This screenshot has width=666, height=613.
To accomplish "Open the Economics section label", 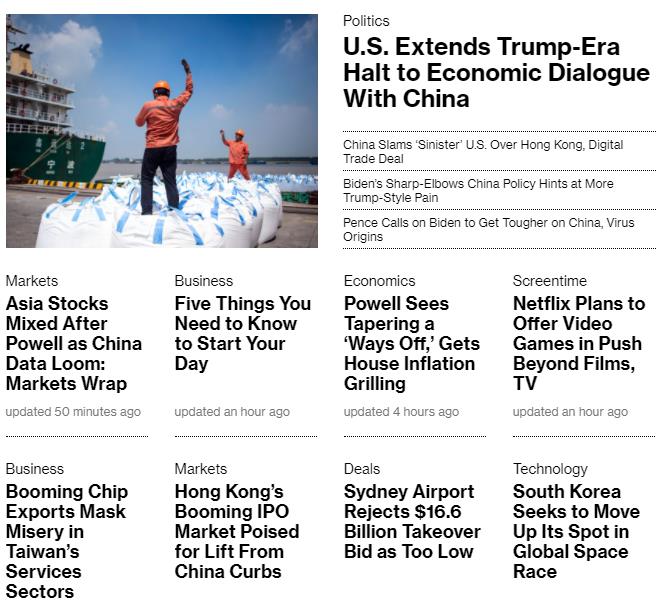I will pos(379,281).
